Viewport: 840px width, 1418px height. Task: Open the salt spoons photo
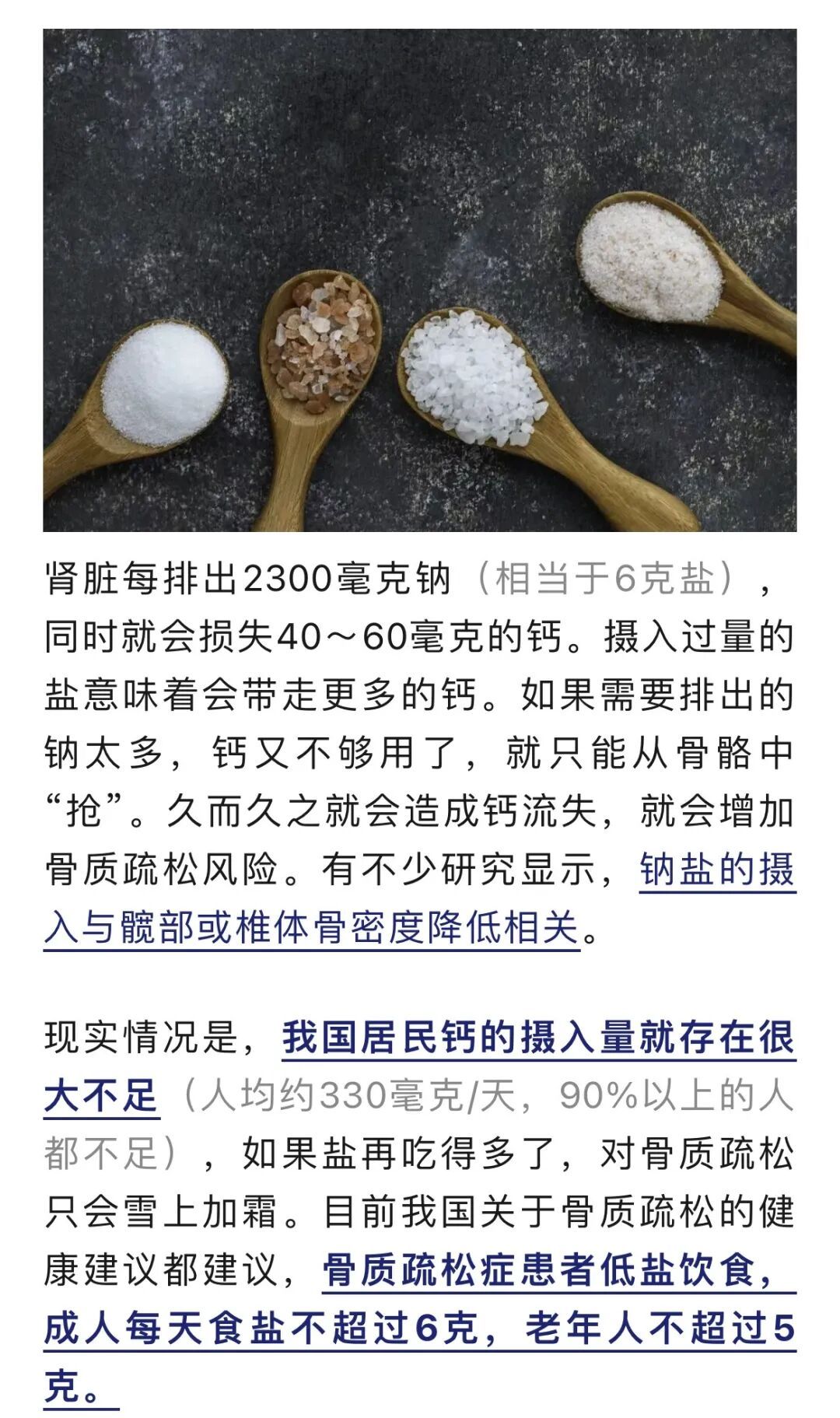coord(420,280)
